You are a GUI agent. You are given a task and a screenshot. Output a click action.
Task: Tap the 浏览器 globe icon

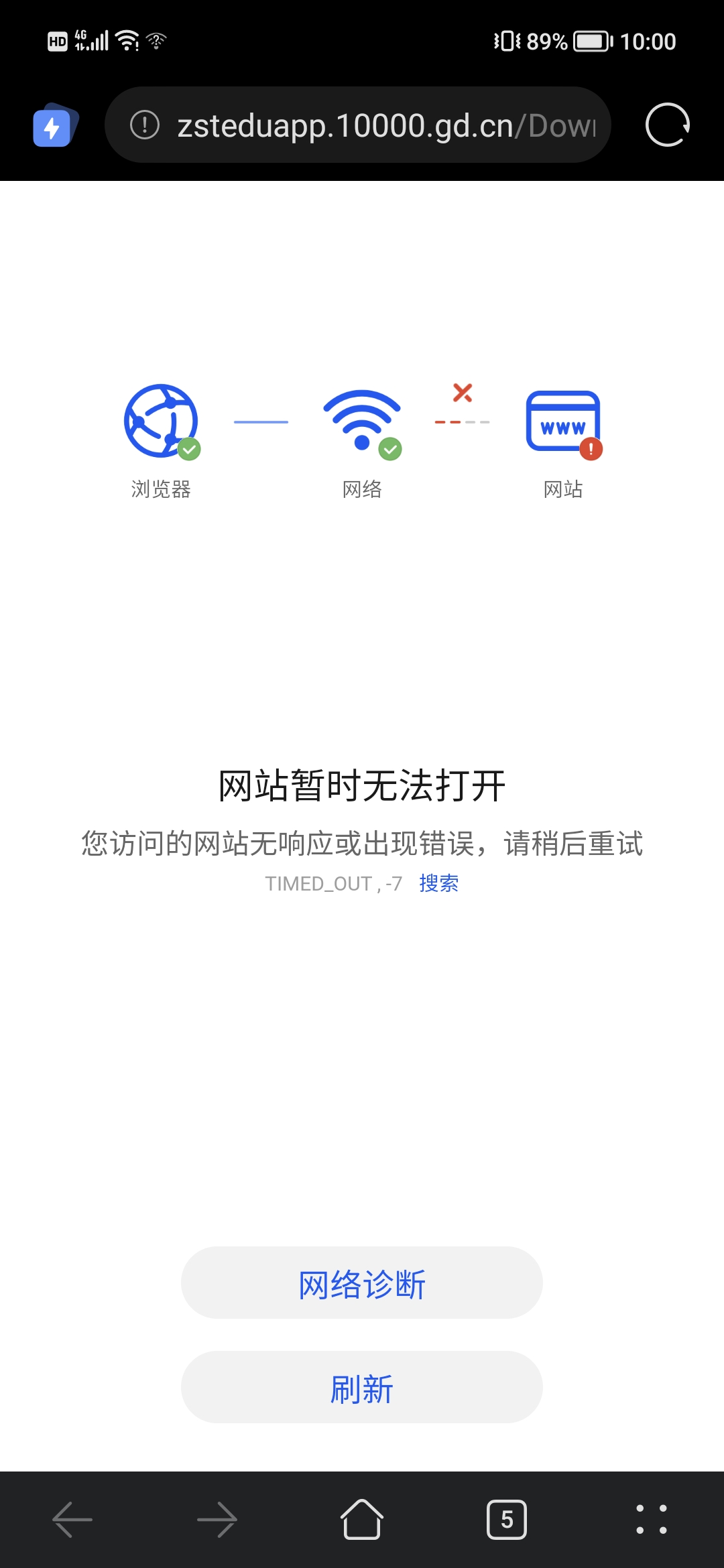161,422
